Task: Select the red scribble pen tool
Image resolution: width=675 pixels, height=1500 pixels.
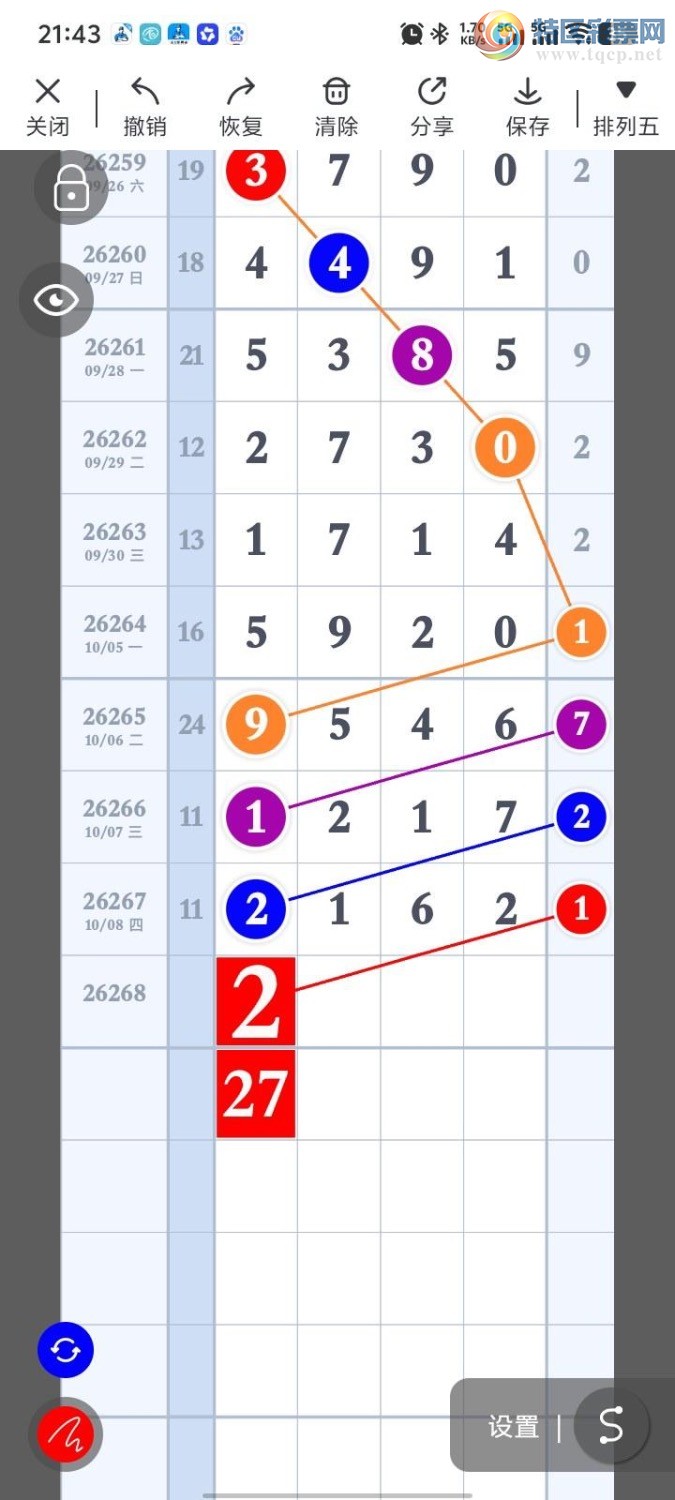Action: click(x=66, y=1435)
